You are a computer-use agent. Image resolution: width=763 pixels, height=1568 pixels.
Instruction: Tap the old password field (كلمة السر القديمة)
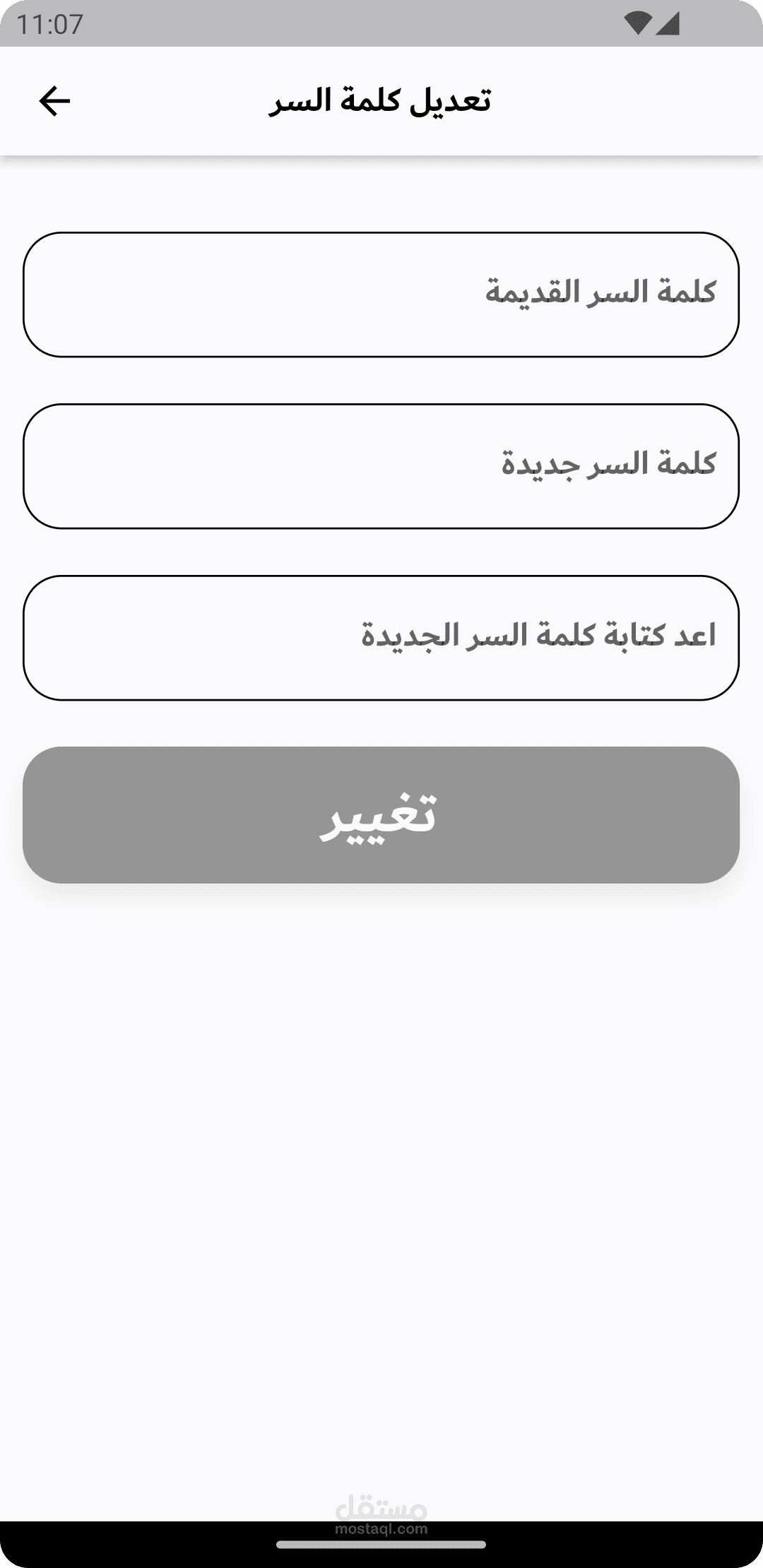[x=381, y=294]
